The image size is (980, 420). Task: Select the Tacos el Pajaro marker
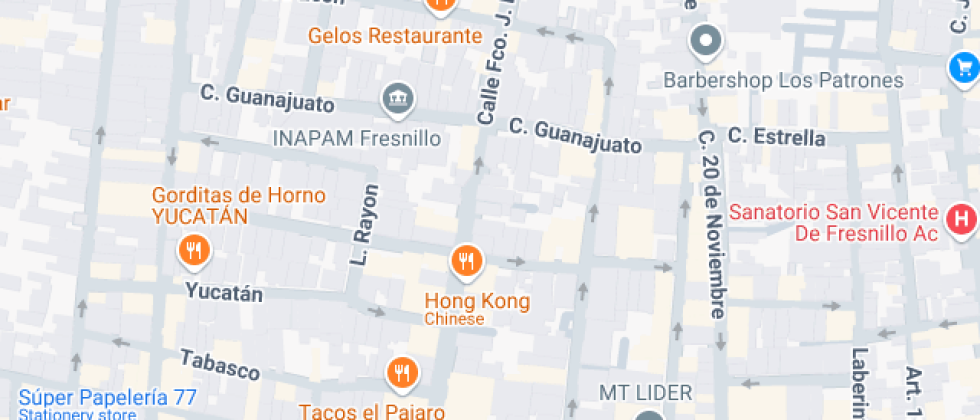(403, 372)
